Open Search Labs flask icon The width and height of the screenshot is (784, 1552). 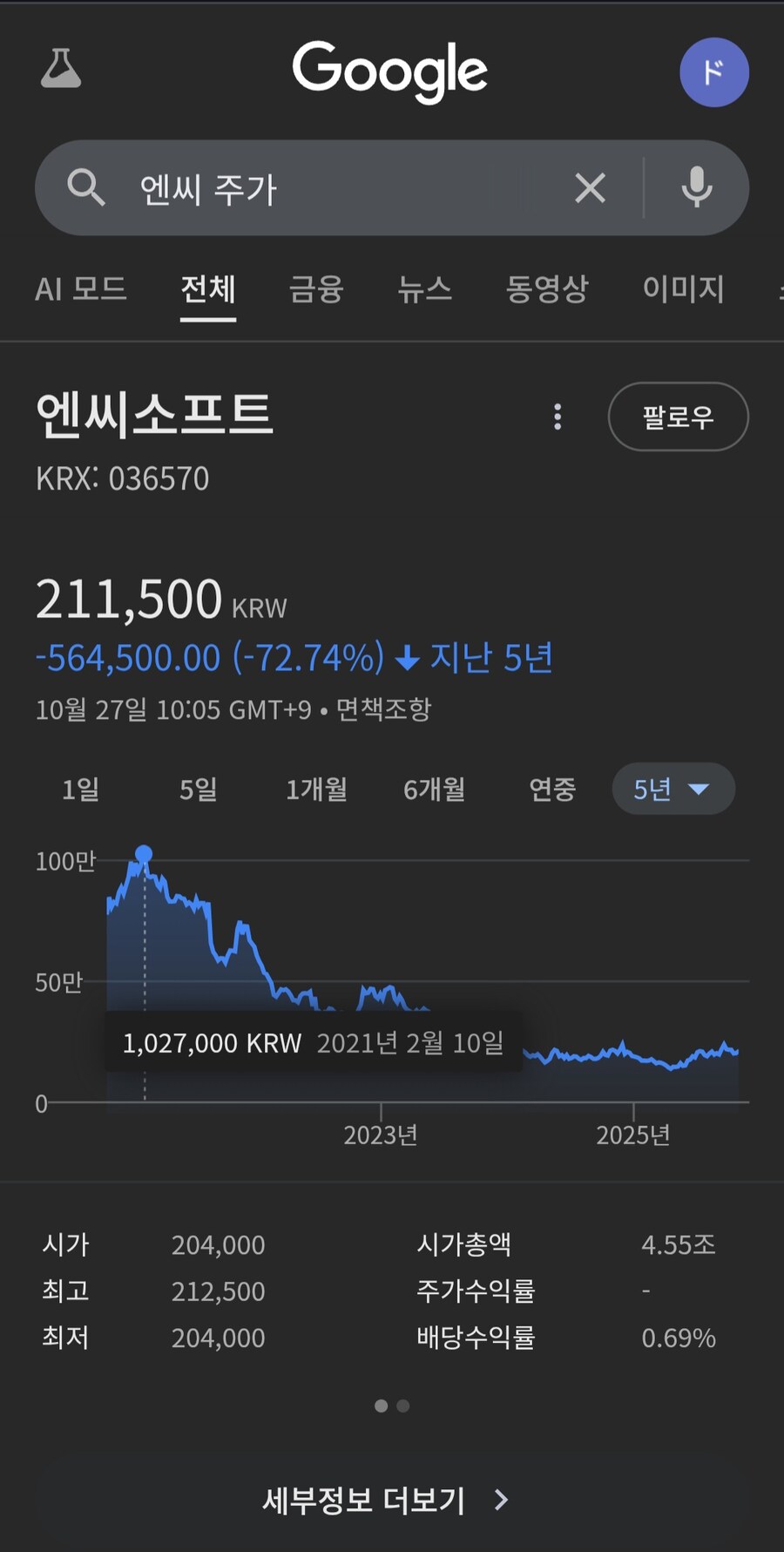tap(61, 69)
